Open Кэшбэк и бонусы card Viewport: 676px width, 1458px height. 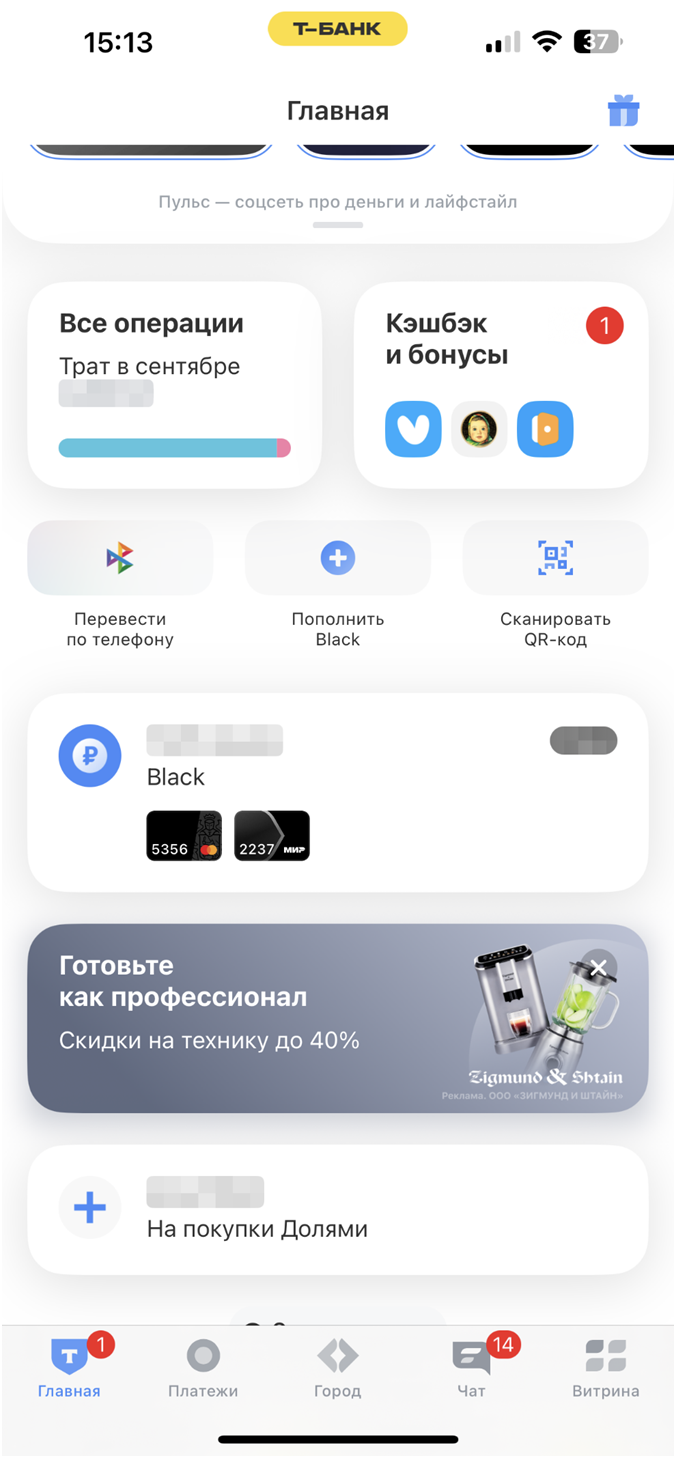tap(500, 384)
